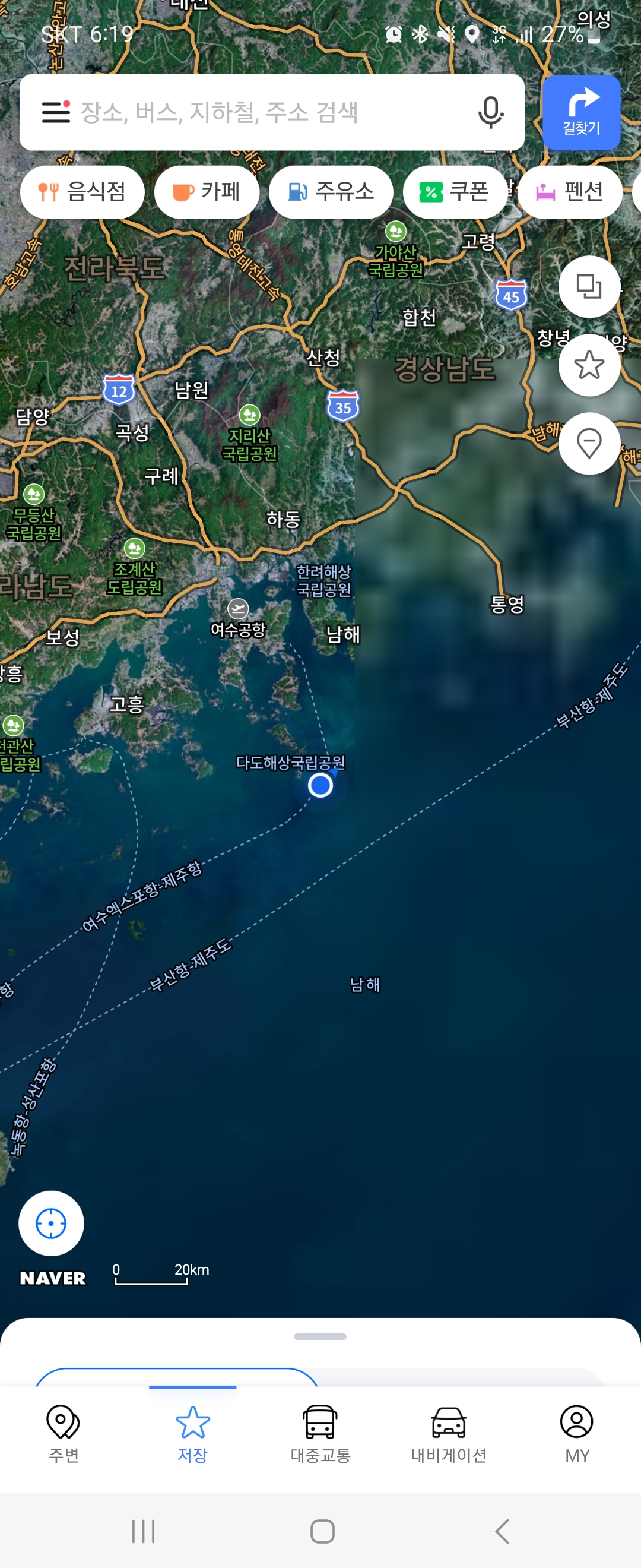Image resolution: width=641 pixels, height=1568 pixels.
Task: Toggle saved places star on map
Action: click(x=589, y=365)
